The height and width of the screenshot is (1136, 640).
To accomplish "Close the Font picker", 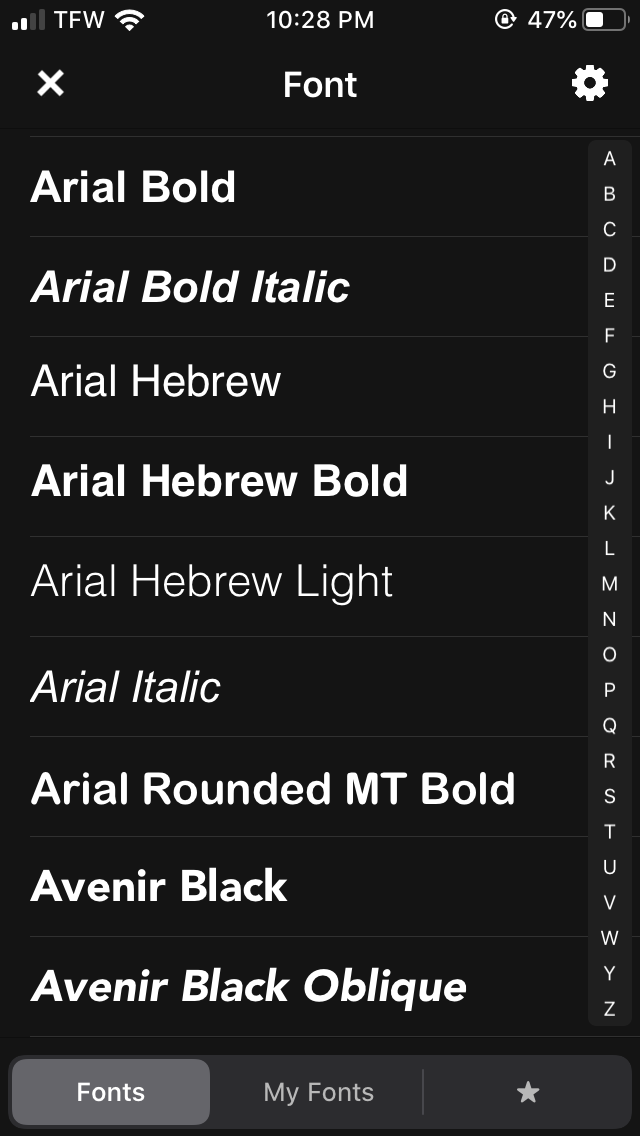I will point(50,84).
